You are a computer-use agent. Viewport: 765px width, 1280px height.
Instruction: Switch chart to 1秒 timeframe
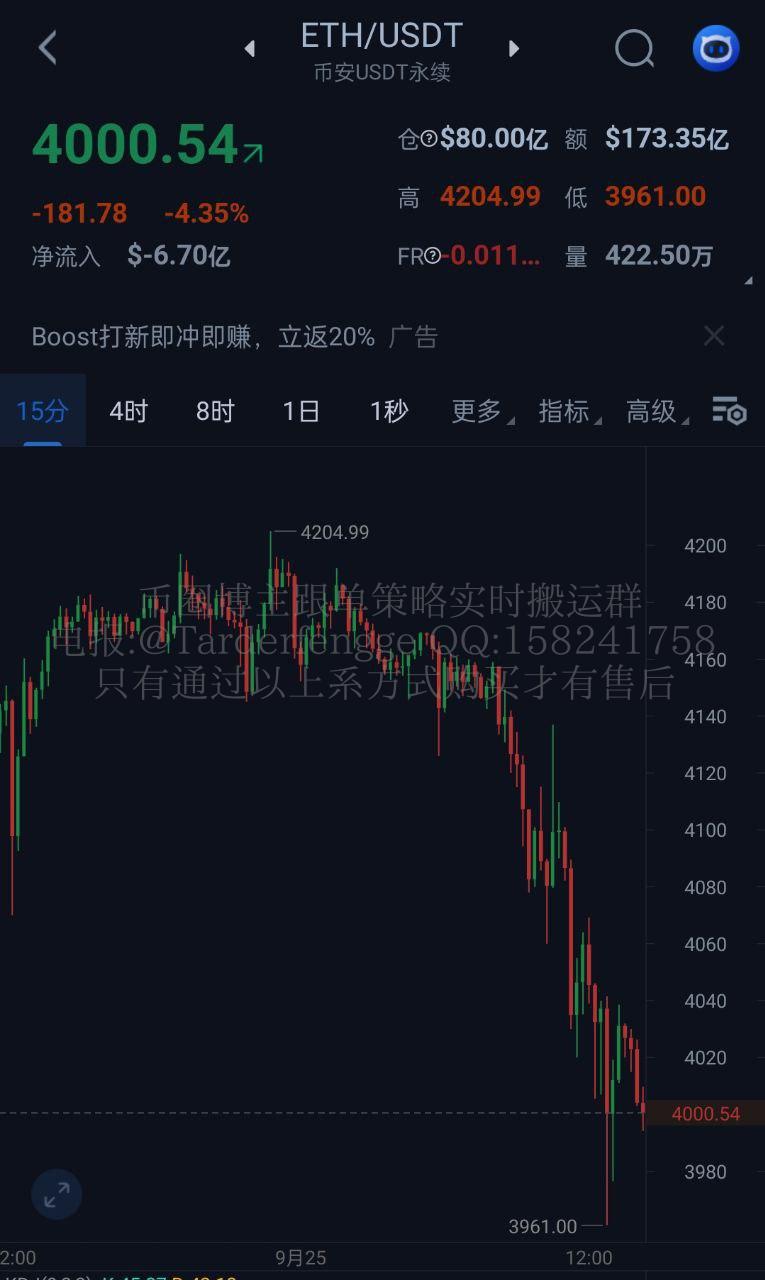[x=388, y=411]
